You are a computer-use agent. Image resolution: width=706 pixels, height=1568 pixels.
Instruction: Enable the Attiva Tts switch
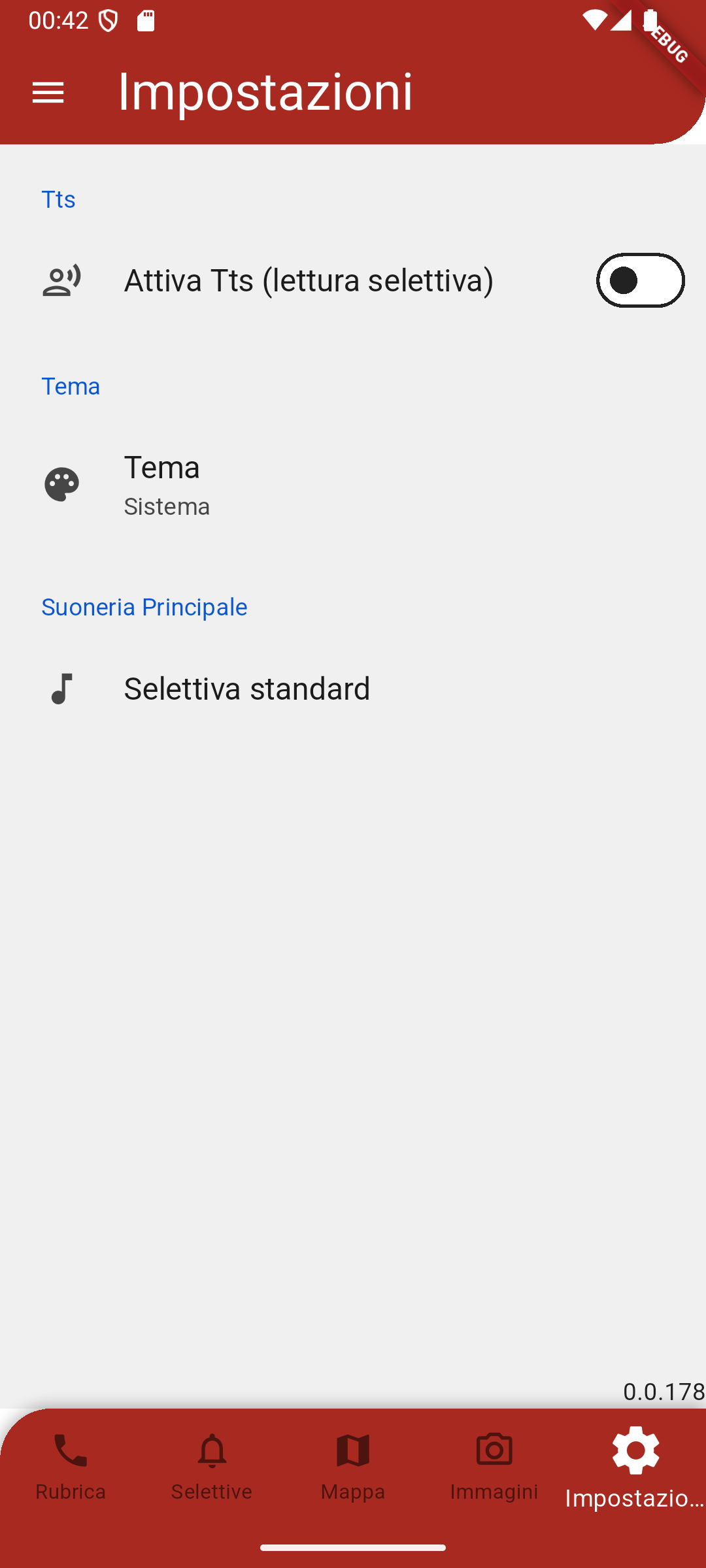640,280
